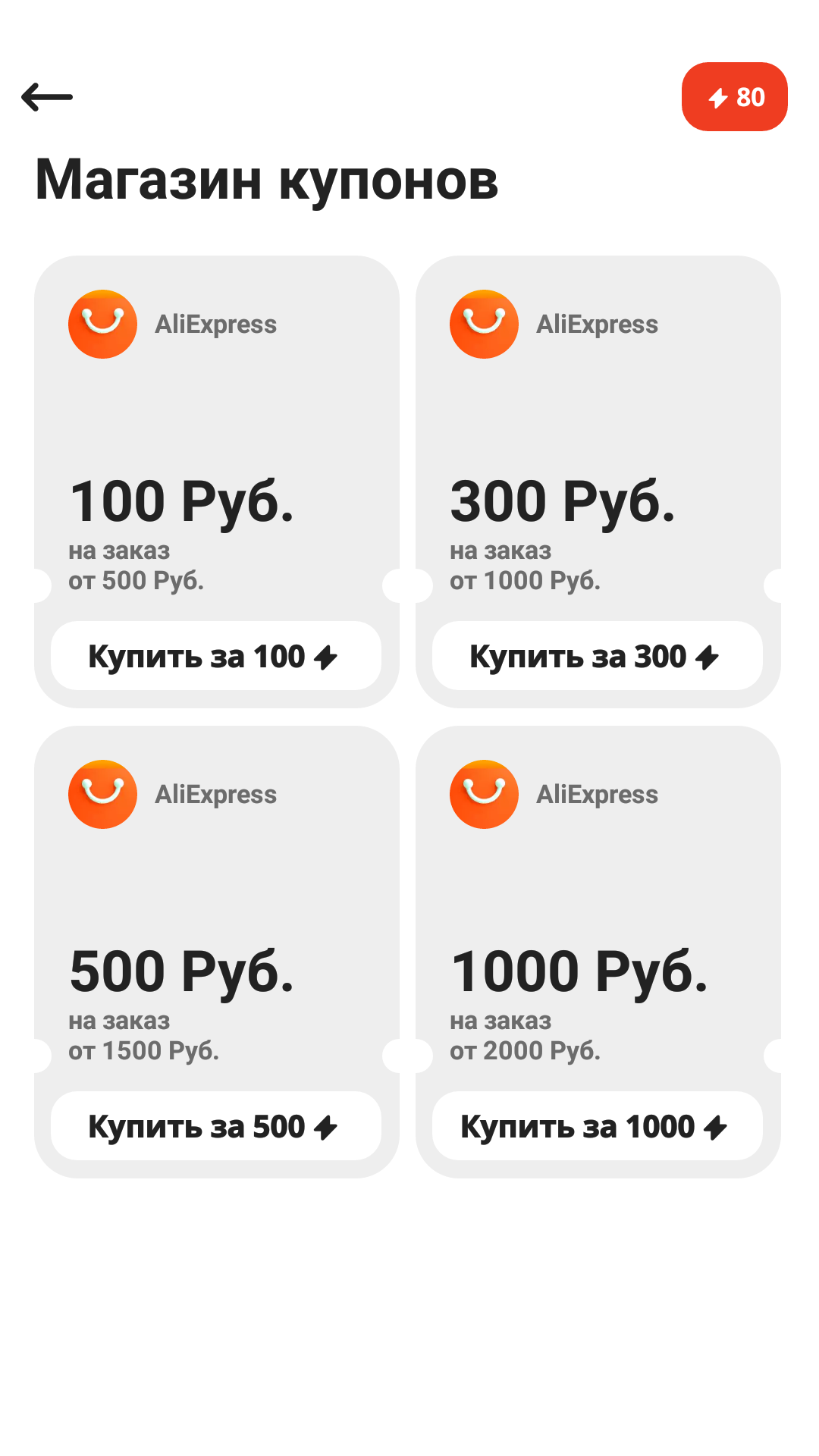Viewport: 819px width, 1456px height.
Task: Open the 80 energy points balance
Action: pos(734,97)
